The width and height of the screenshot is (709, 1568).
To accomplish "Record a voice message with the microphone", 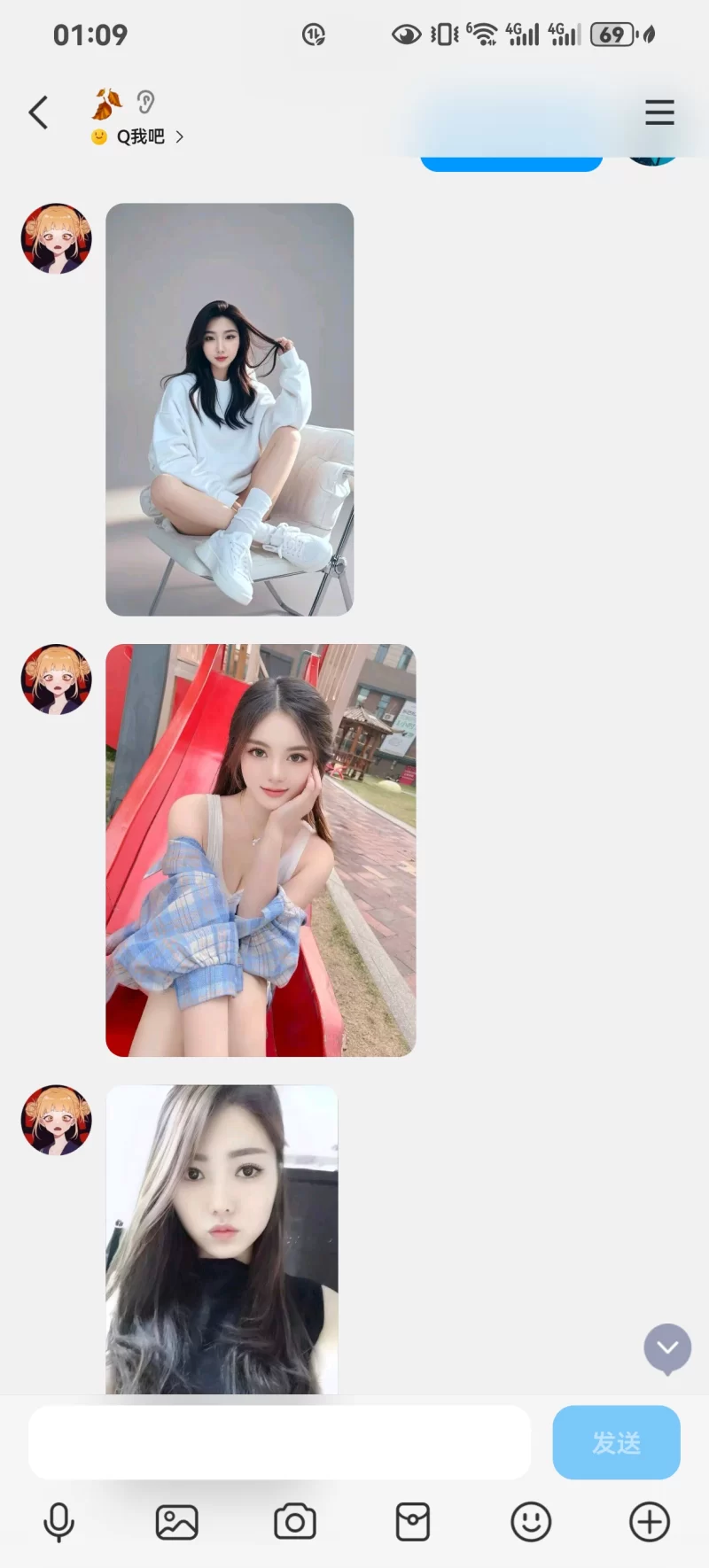I will coord(59,1523).
